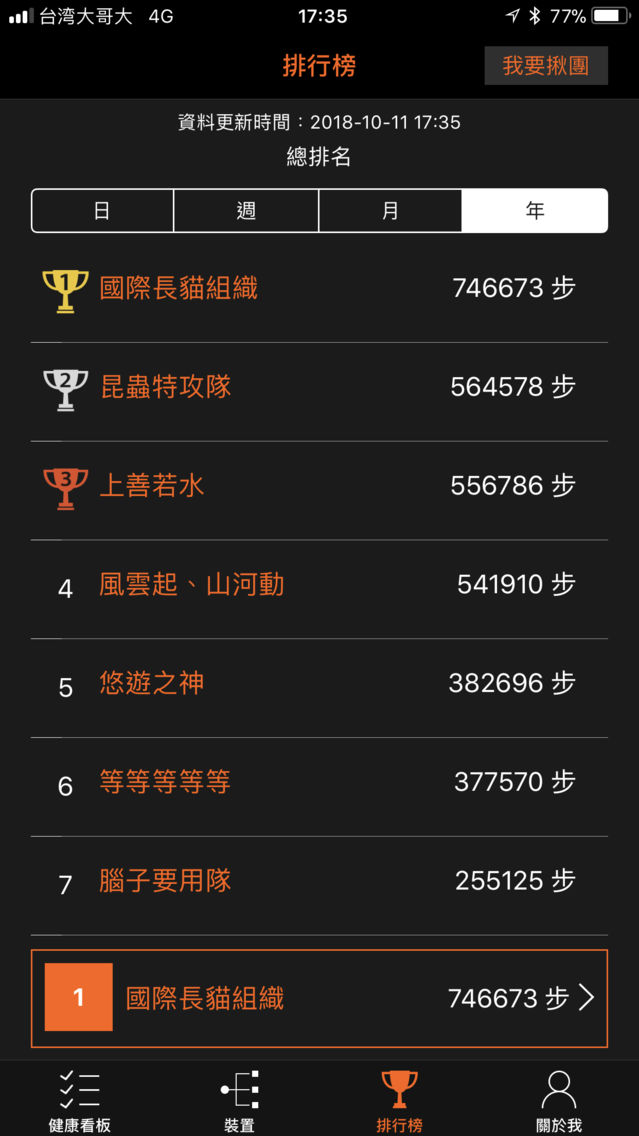Open my team's highlighted rank card with chevron
The height and width of the screenshot is (1136, 639).
[320, 998]
